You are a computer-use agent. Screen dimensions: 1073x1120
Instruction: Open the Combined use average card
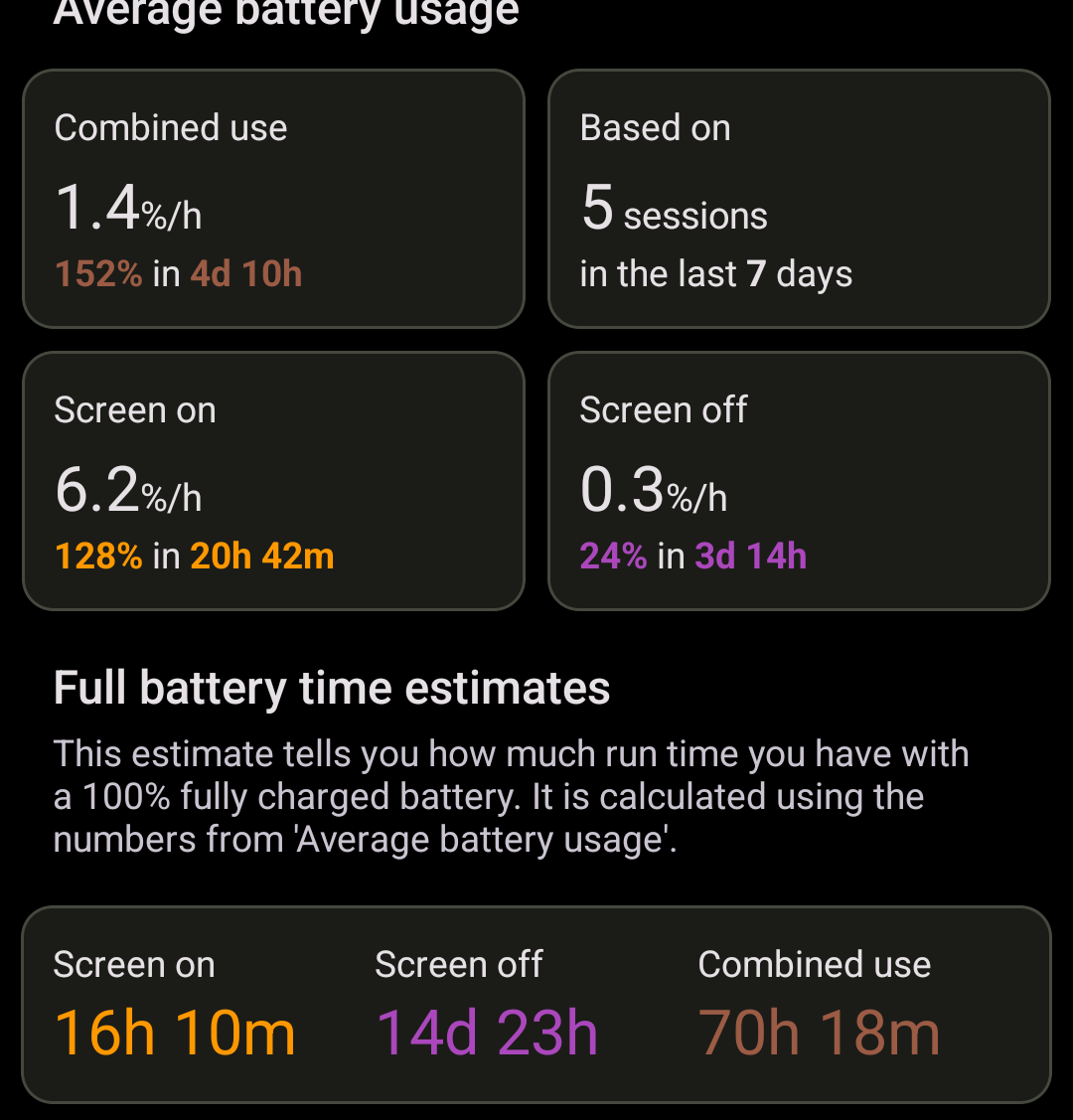tap(273, 199)
